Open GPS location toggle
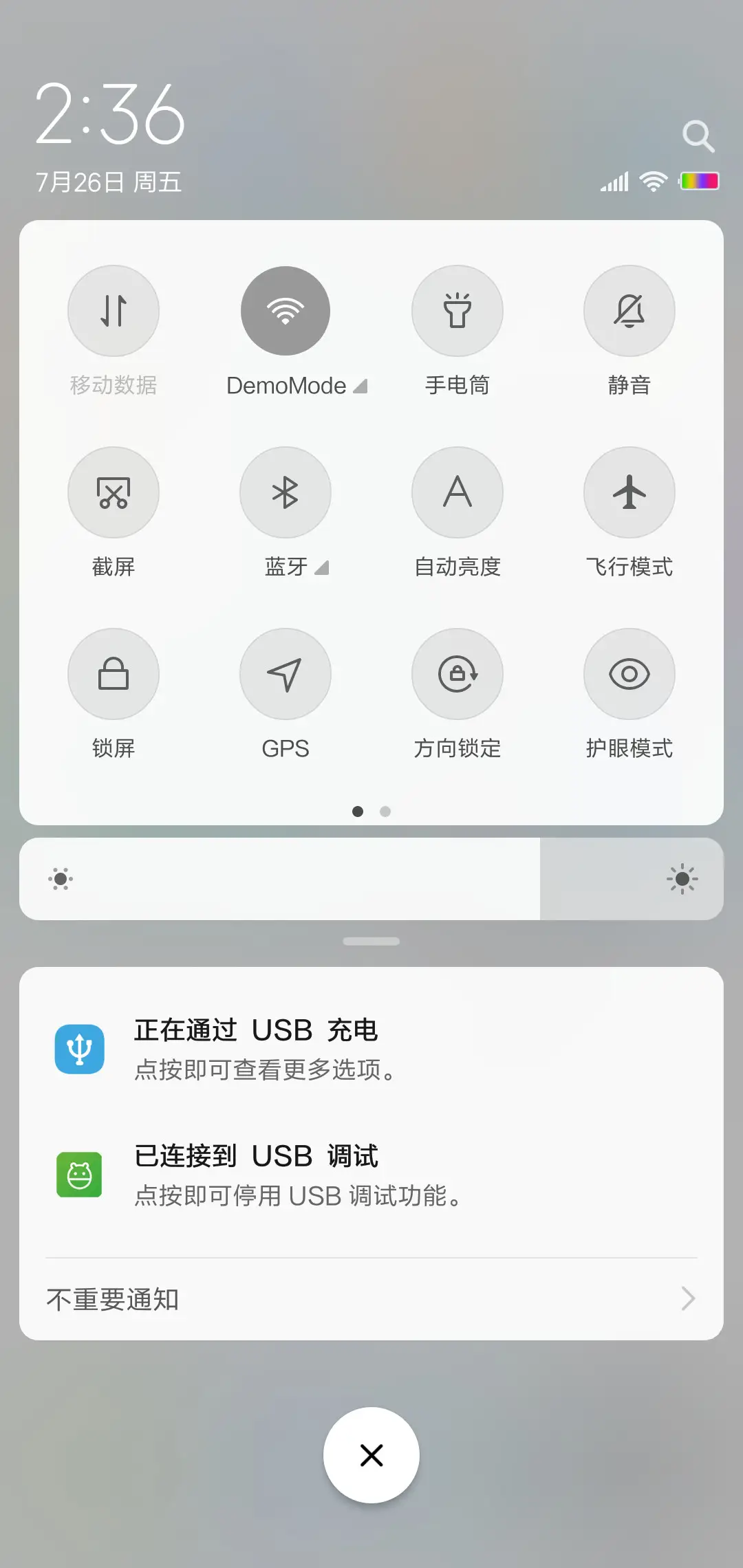Viewport: 743px width, 1568px height. pos(286,674)
